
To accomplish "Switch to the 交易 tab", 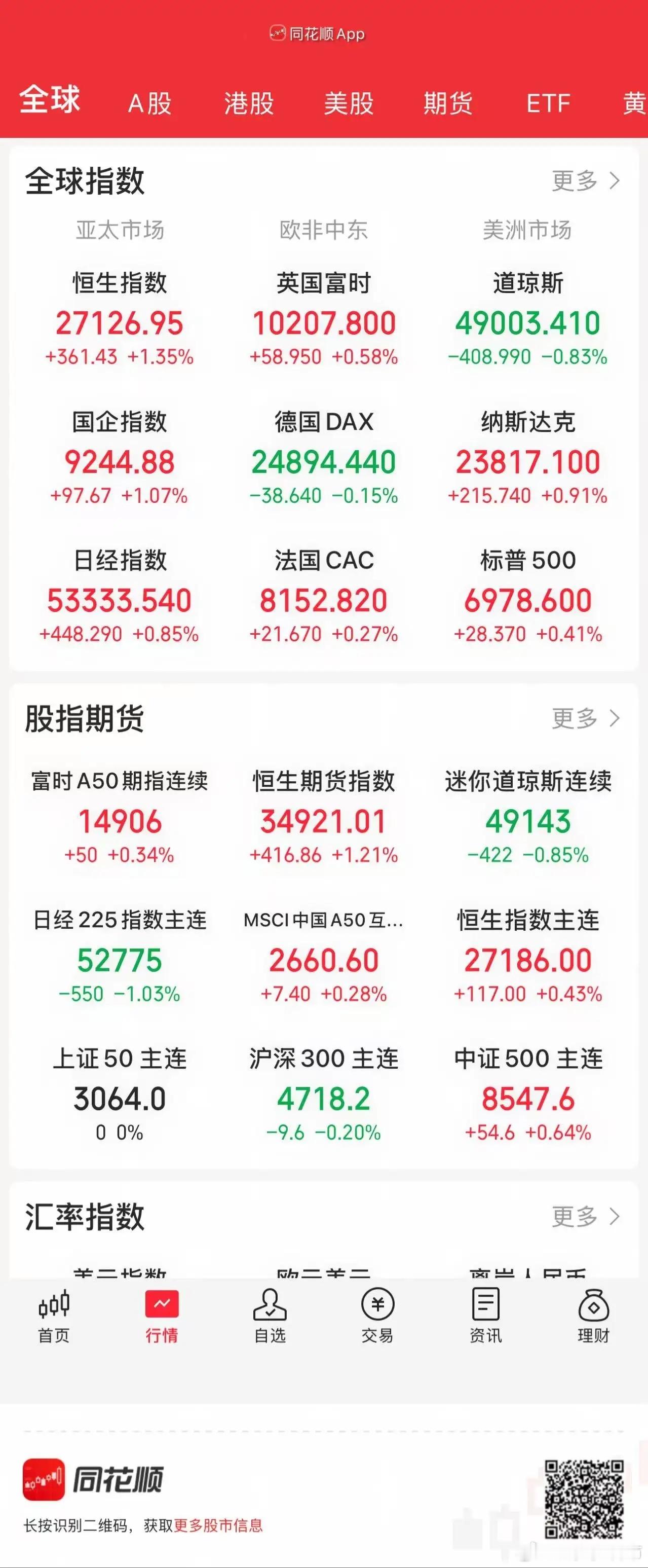I will (377, 1317).
